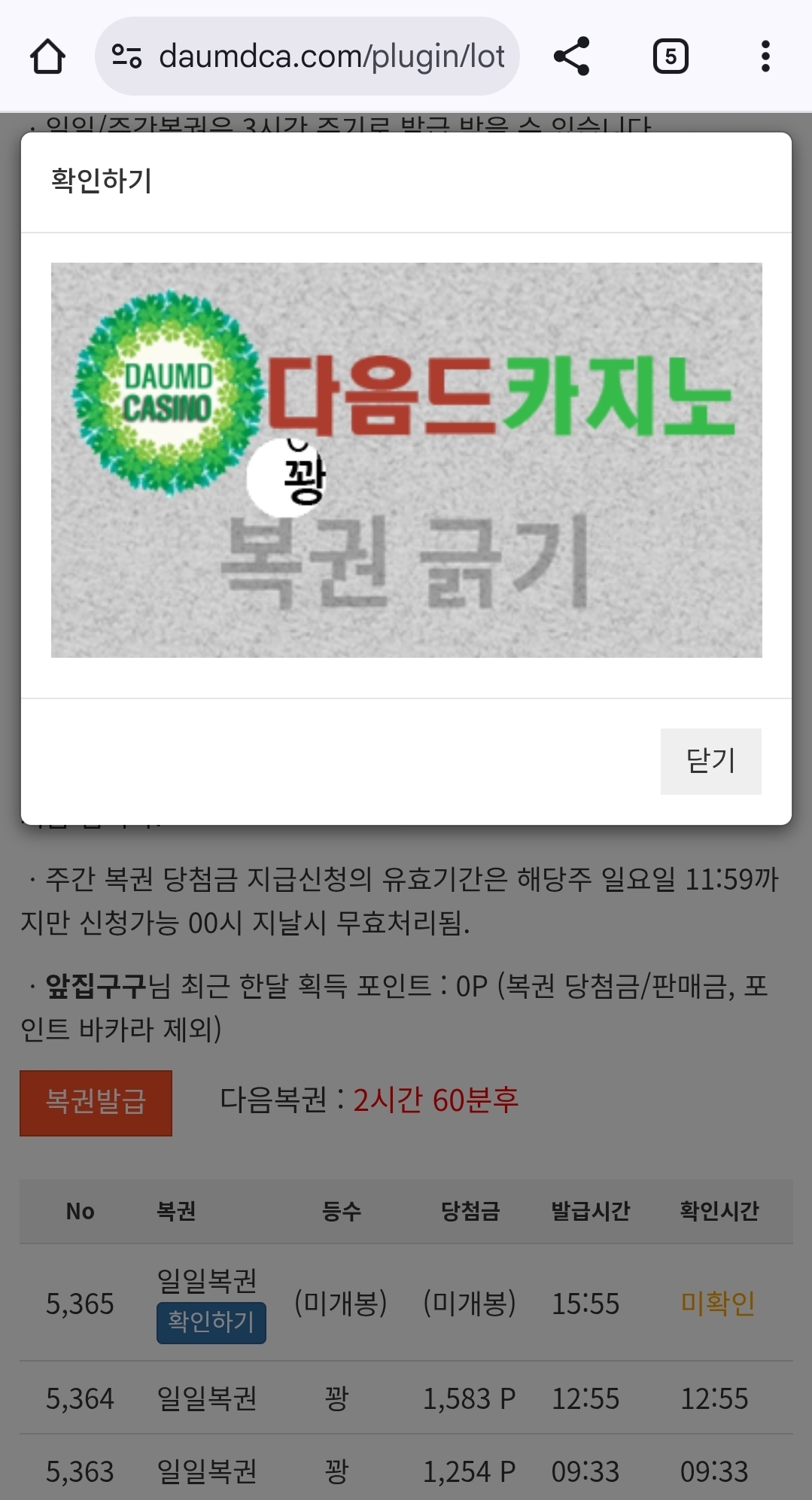Close the dialog with the 닫기 button

point(710,761)
